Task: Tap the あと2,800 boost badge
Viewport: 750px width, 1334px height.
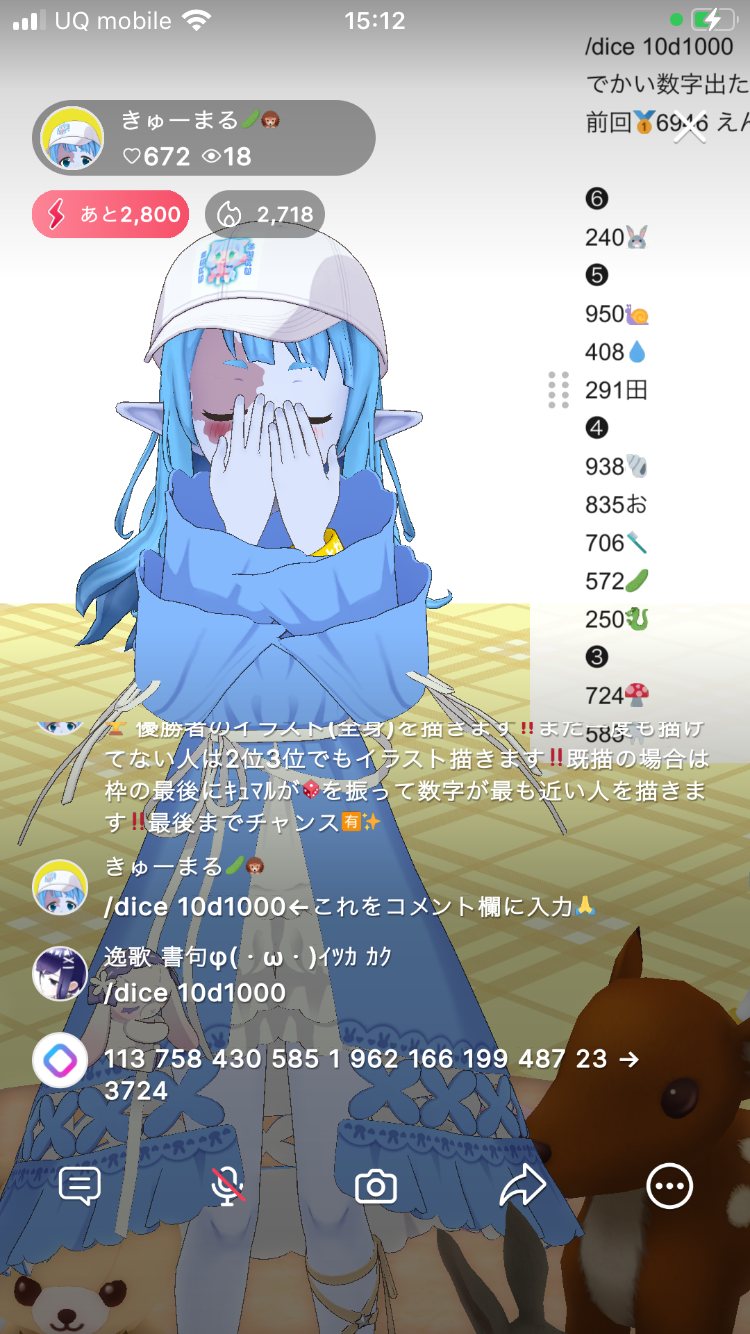Action: pos(111,214)
